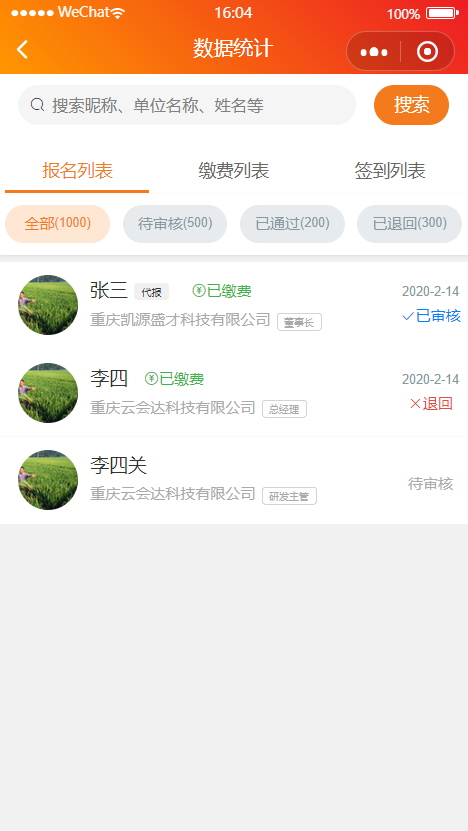Open 李四's registration entry
The image size is (468, 831).
234,393
